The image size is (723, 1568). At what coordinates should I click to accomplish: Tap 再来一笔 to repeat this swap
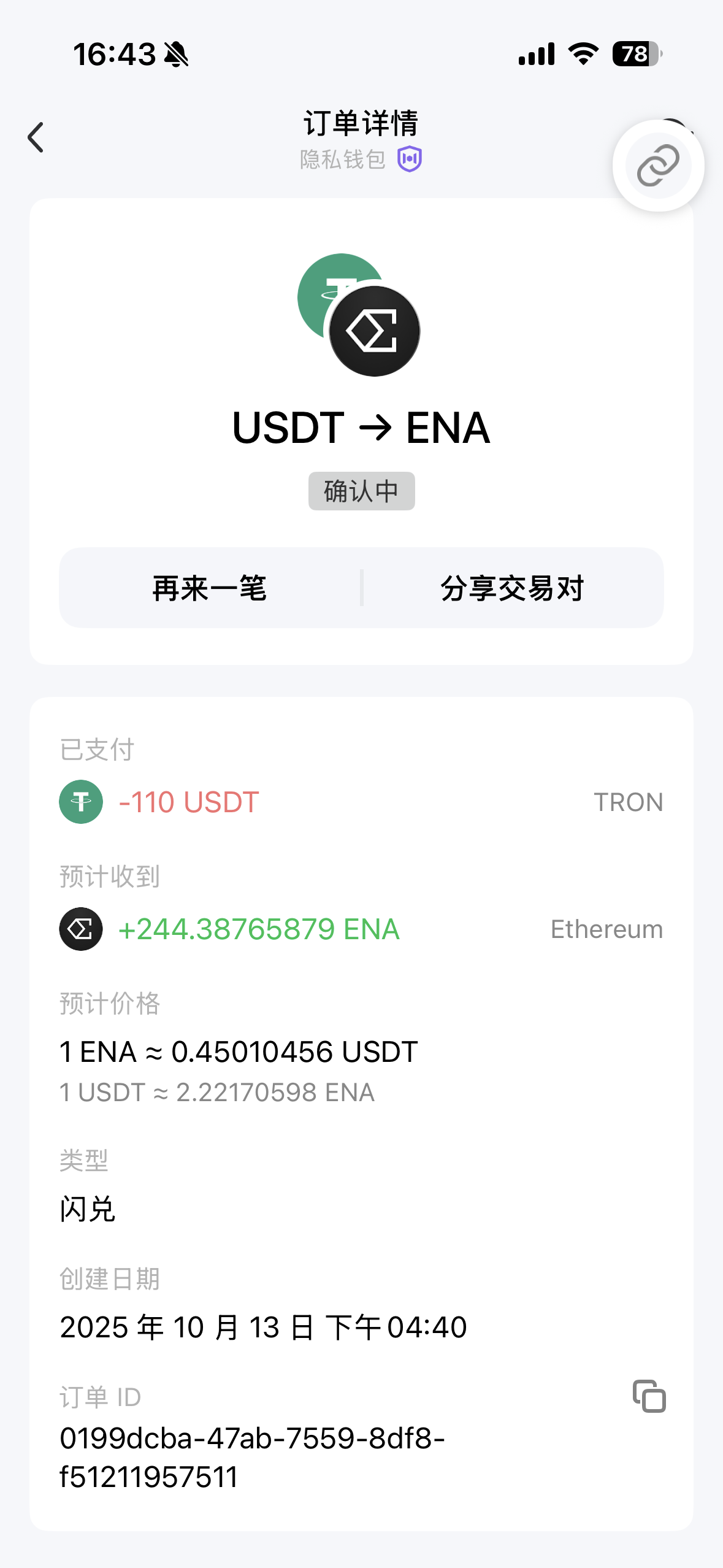(x=210, y=588)
